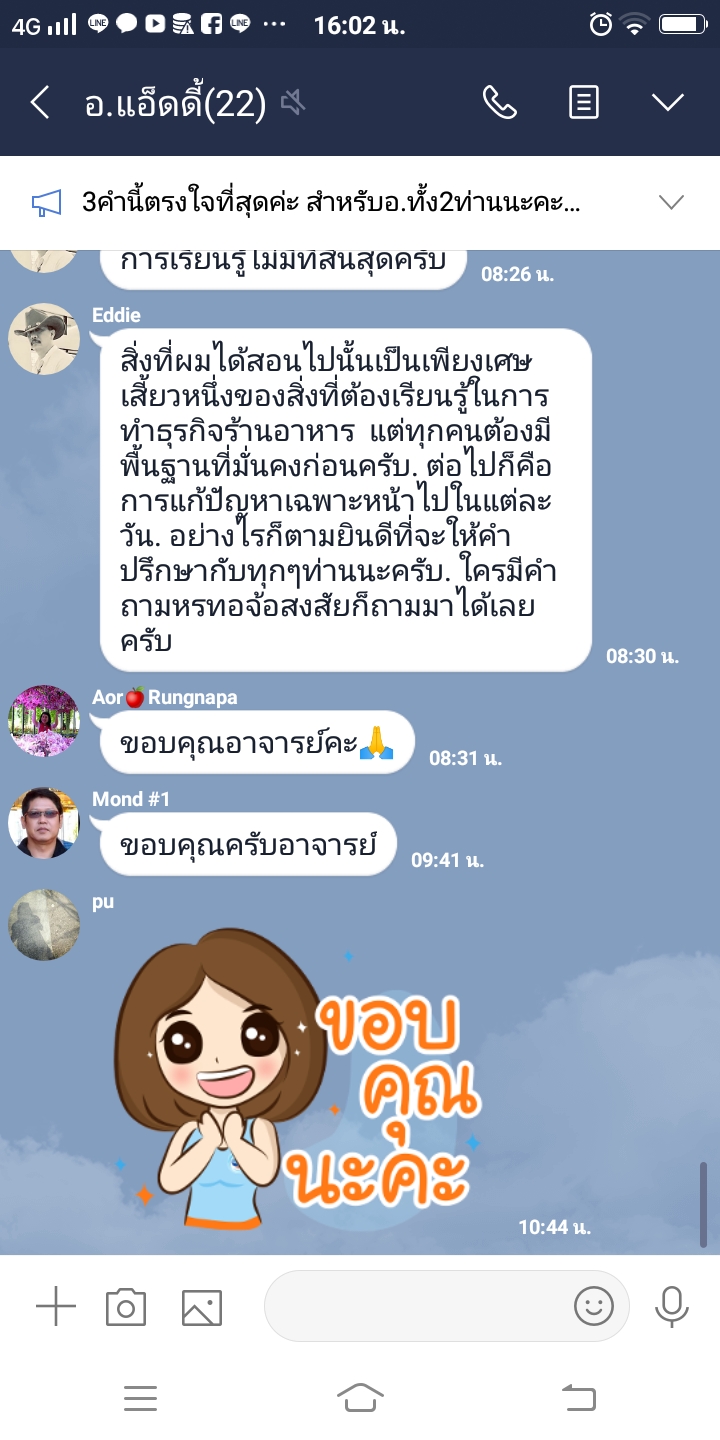Record a voice message with the microphone
This screenshot has height=1440, width=720.
671,1306
